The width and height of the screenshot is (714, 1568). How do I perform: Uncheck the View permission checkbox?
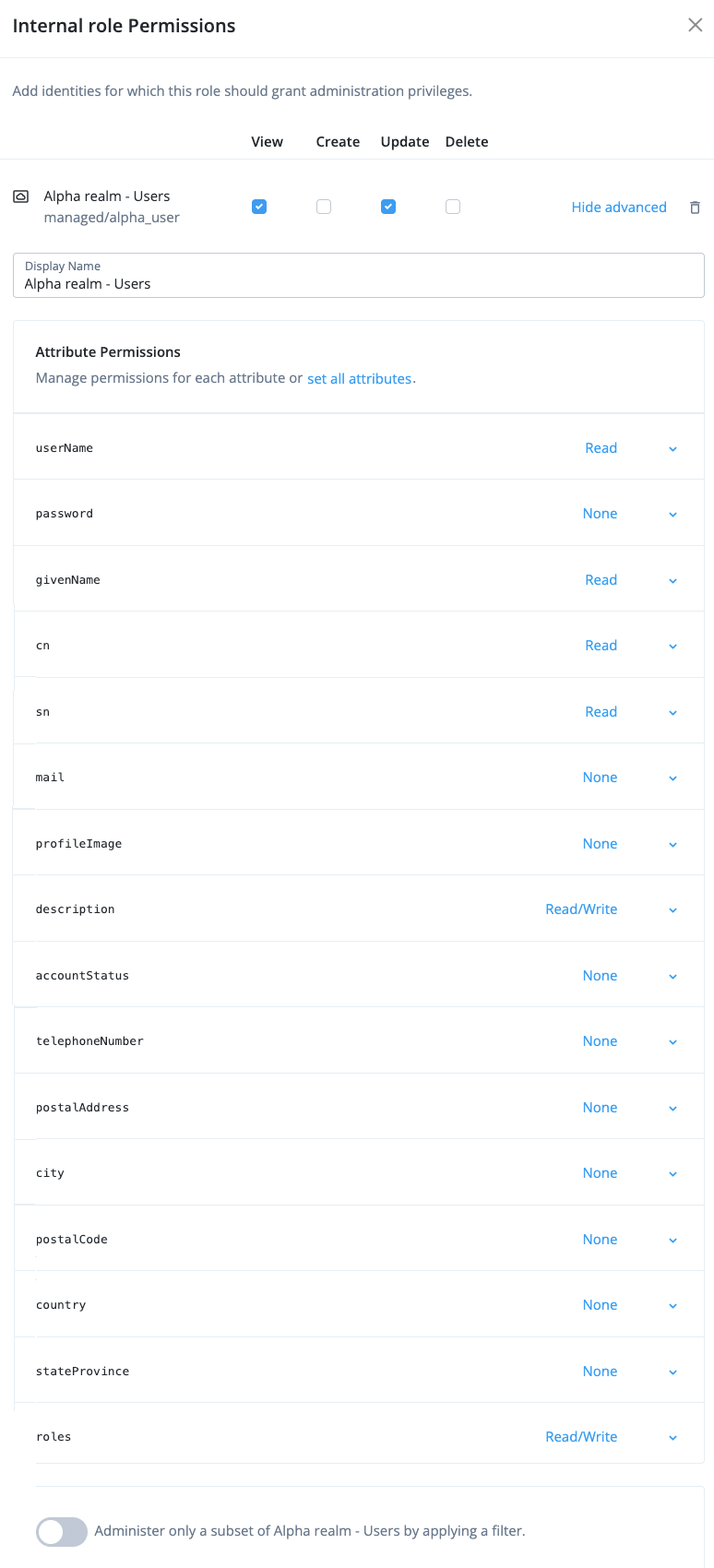(259, 207)
